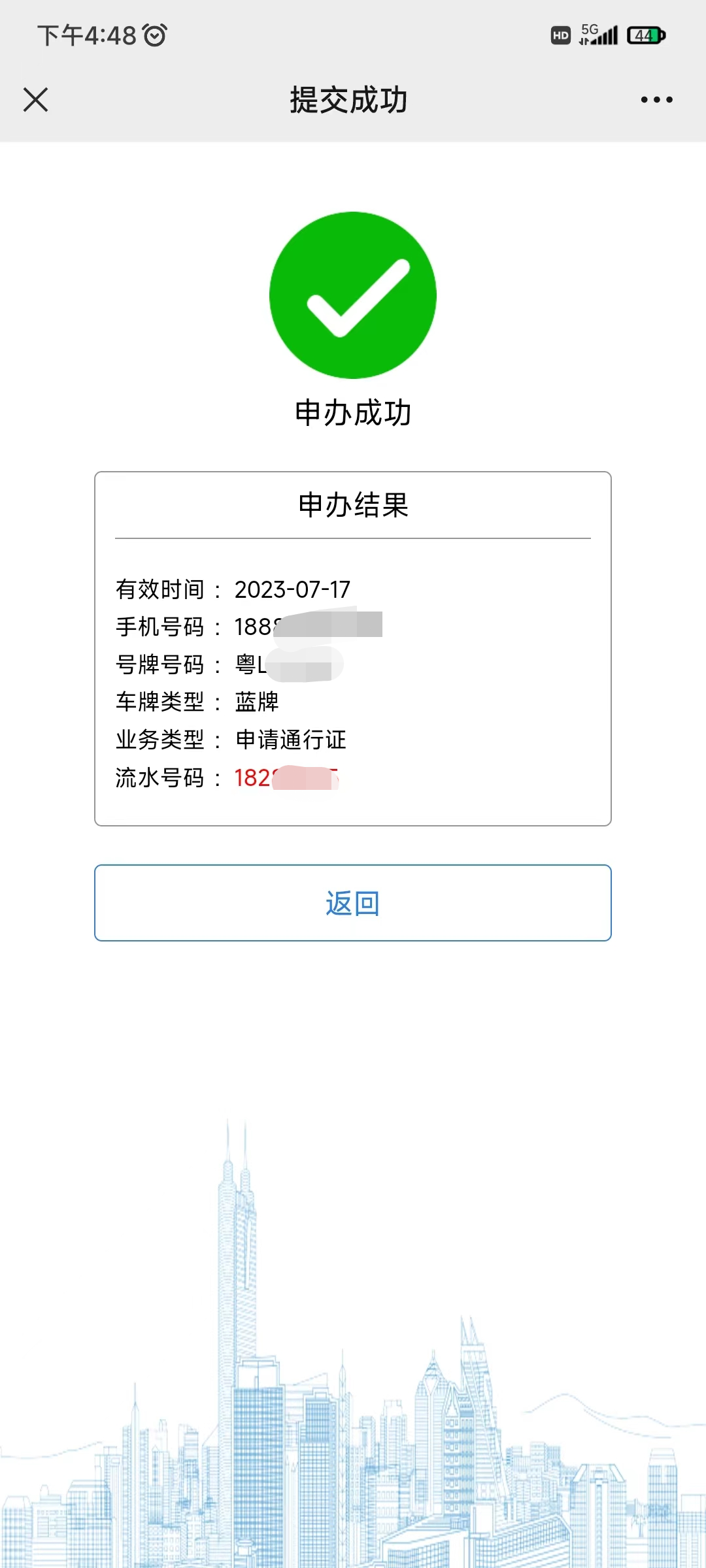
Task: Click the X close icon on the left
Action: [x=36, y=100]
